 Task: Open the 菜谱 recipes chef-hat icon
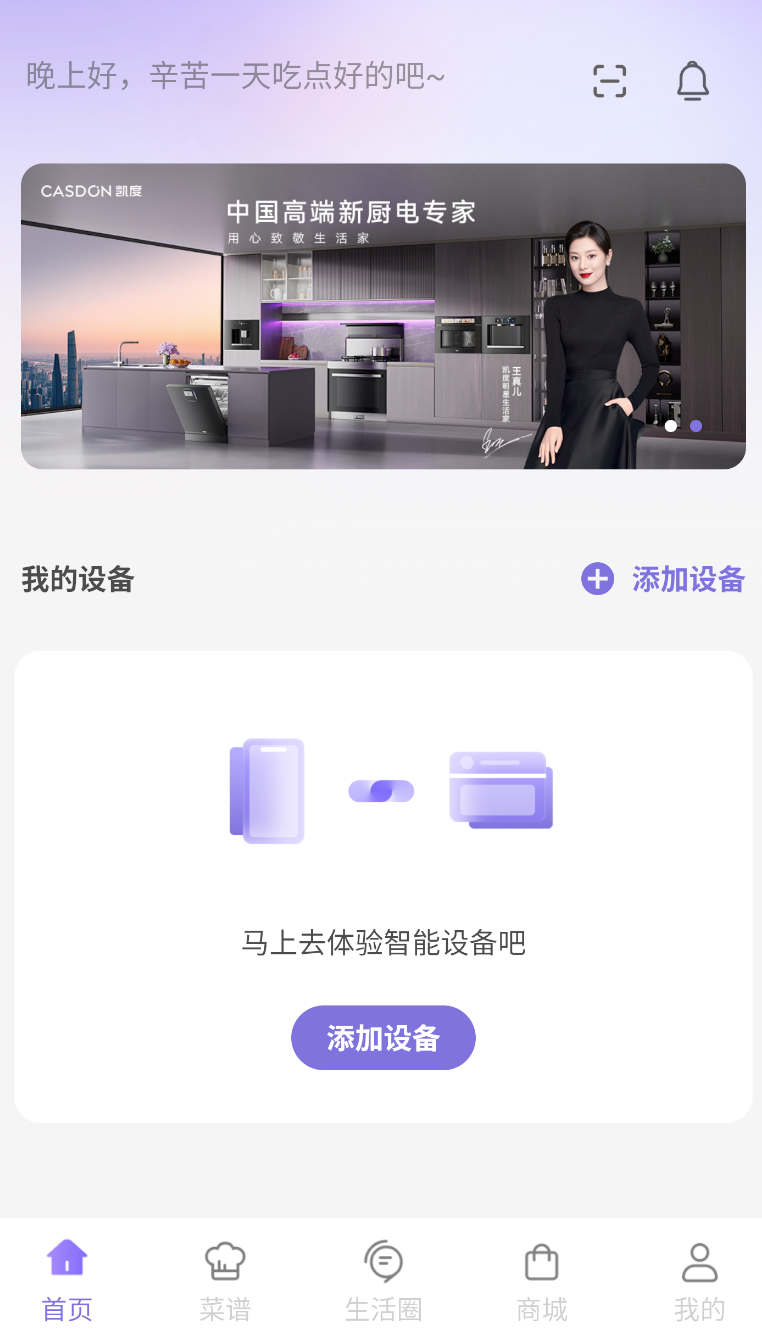[x=224, y=1259]
